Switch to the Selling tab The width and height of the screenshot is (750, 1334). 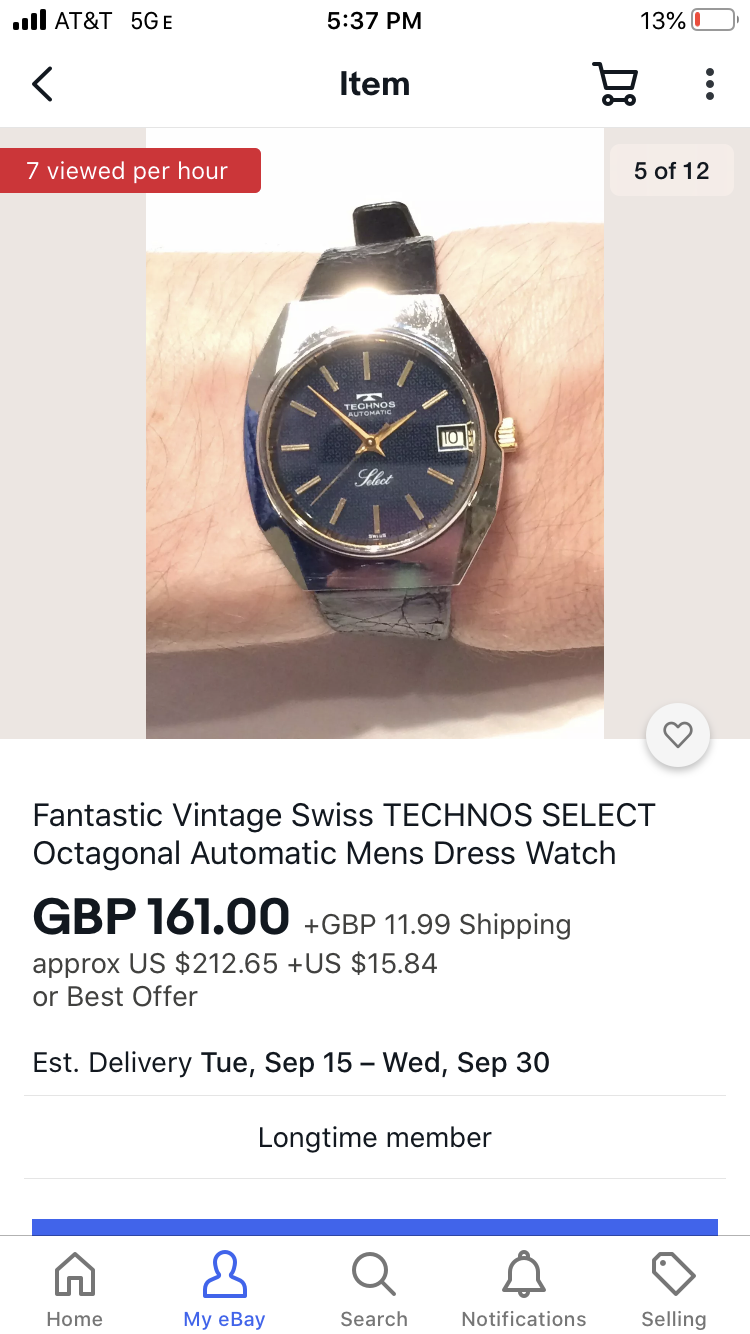click(673, 1290)
